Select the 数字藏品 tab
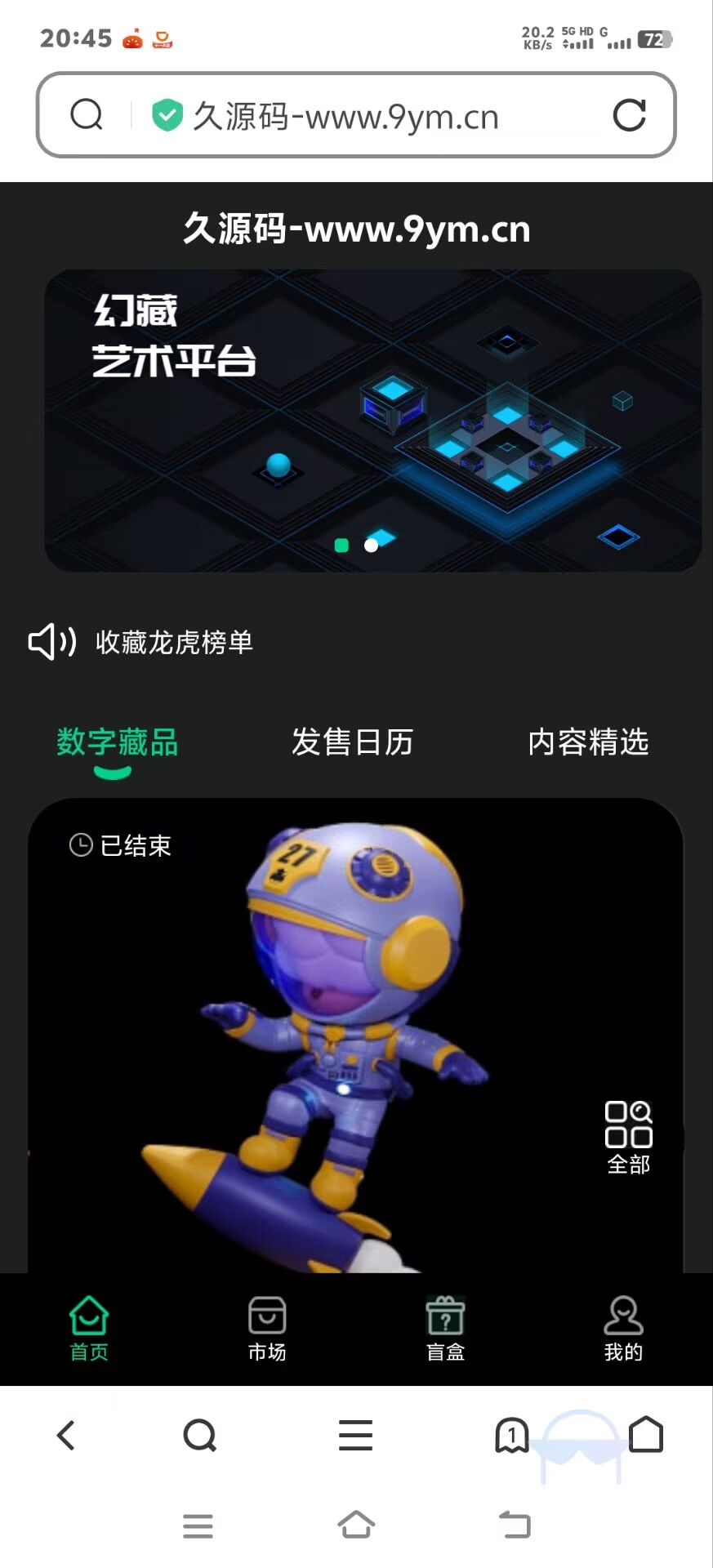Image resolution: width=713 pixels, height=1568 pixels. (x=117, y=742)
